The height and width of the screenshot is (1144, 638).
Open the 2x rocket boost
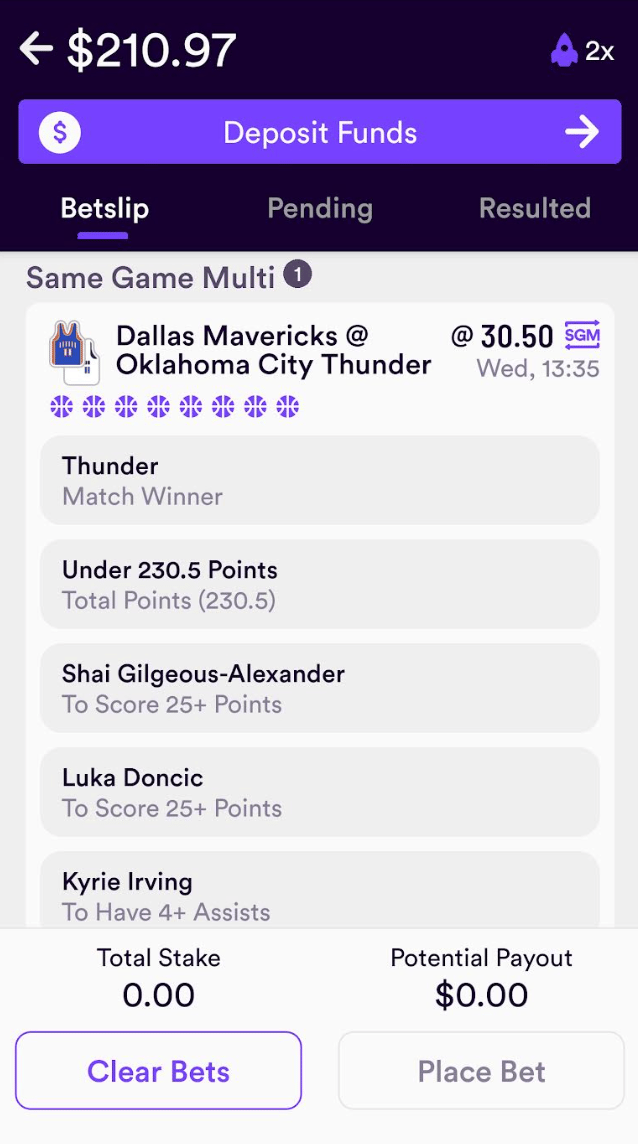pyautogui.click(x=582, y=50)
